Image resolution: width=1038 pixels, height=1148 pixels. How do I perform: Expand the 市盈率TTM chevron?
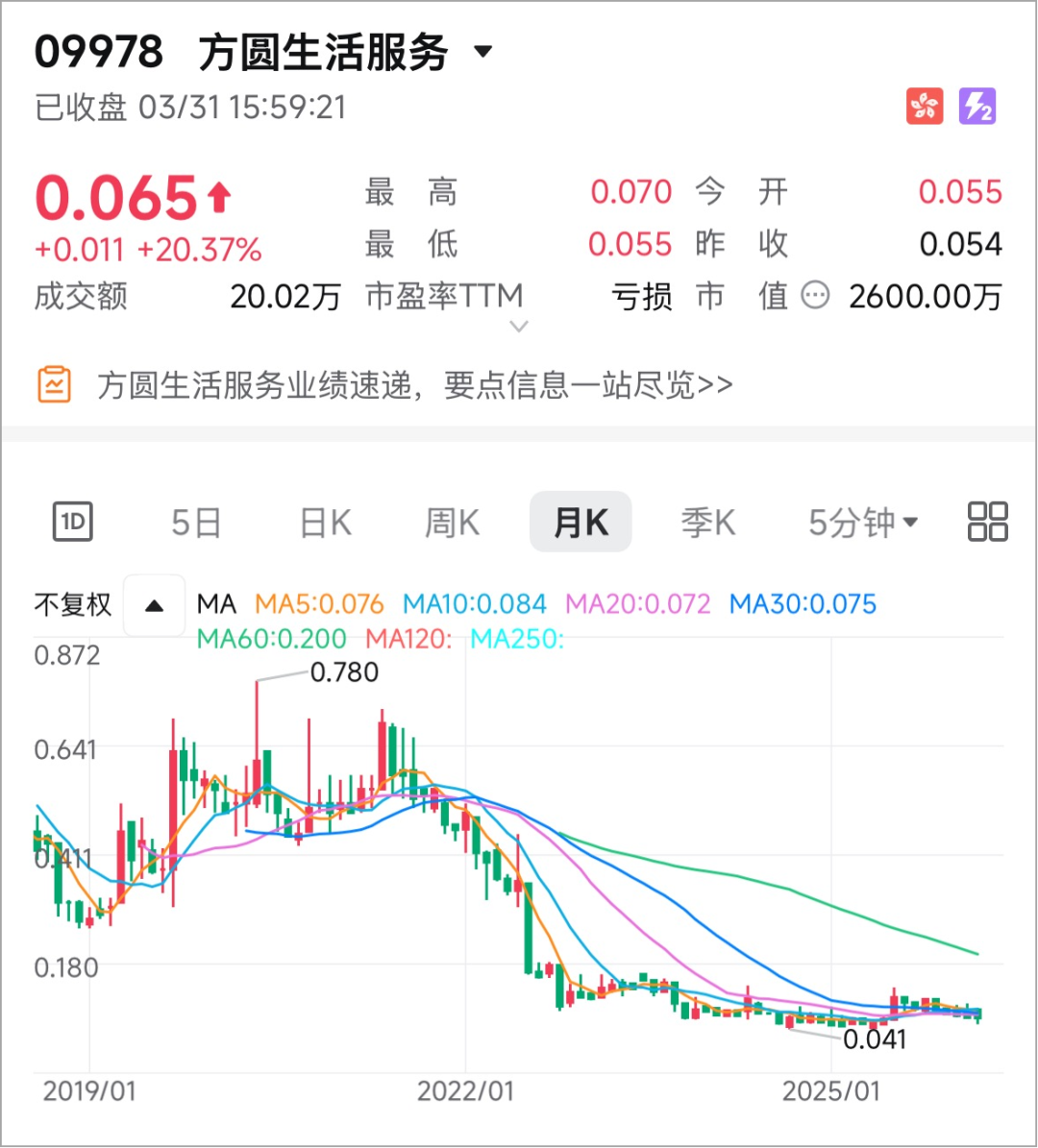pyautogui.click(x=519, y=327)
